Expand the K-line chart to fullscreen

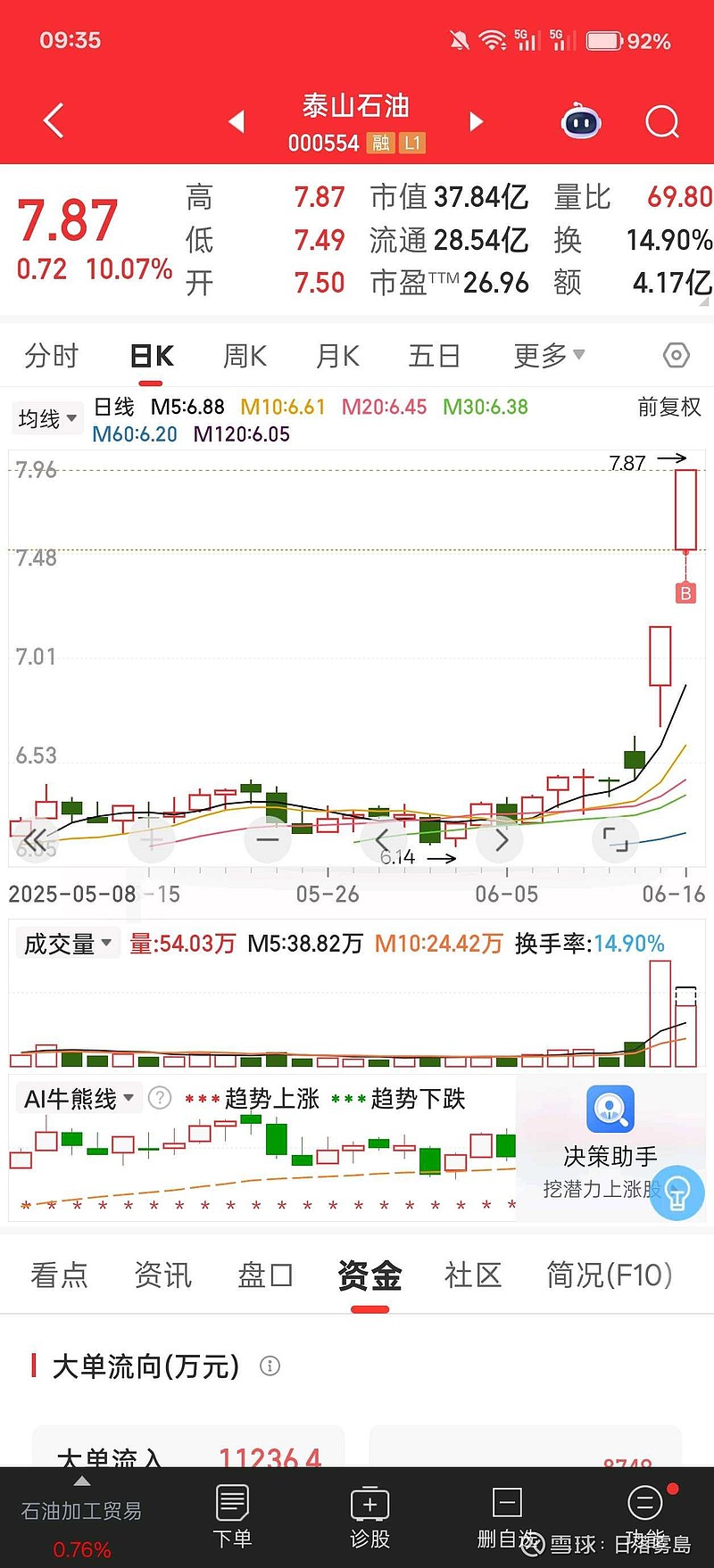point(616,839)
